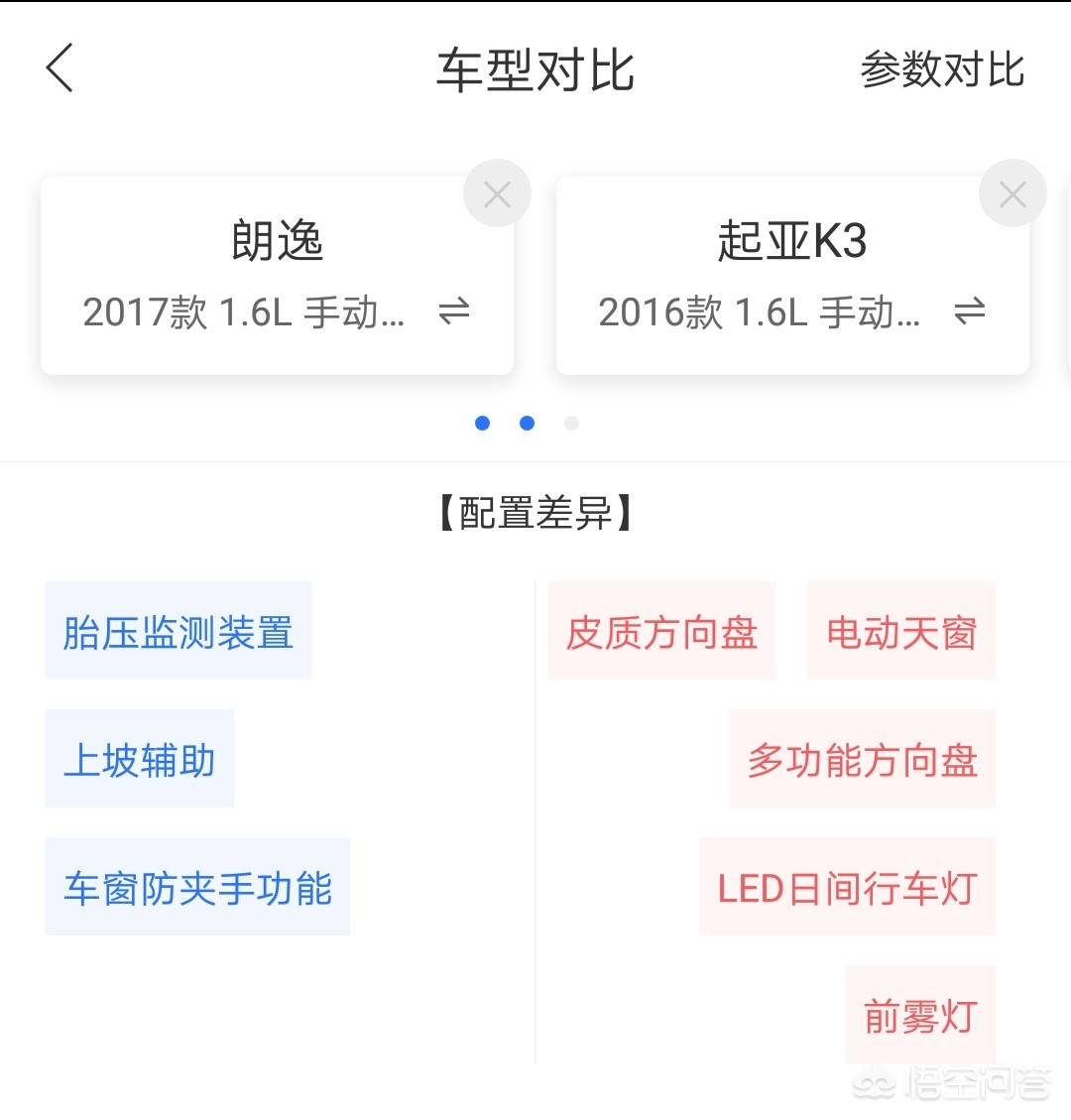Click the back arrow at top left
The height and width of the screenshot is (1120, 1071).
point(58,69)
